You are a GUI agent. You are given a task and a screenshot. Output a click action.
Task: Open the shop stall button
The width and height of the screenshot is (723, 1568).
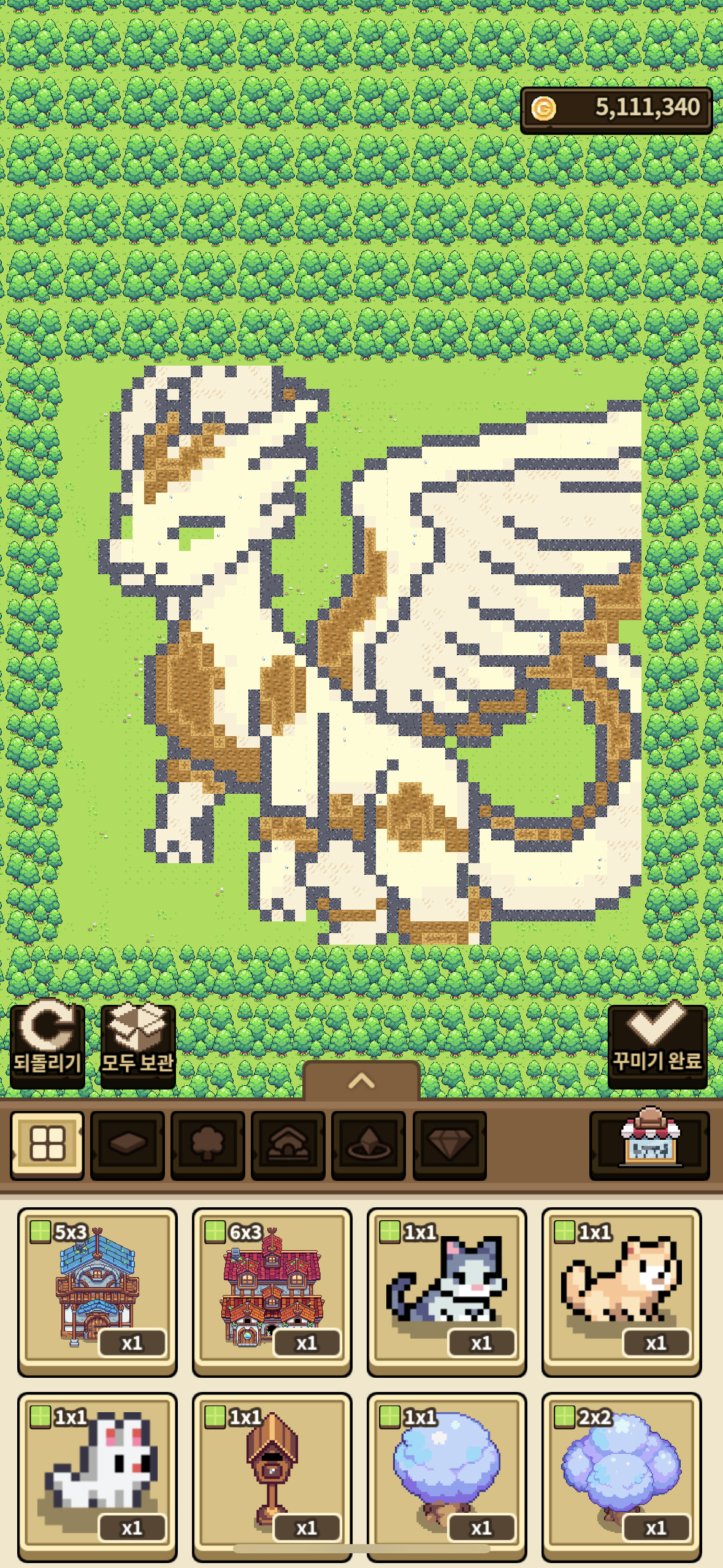click(649, 1144)
